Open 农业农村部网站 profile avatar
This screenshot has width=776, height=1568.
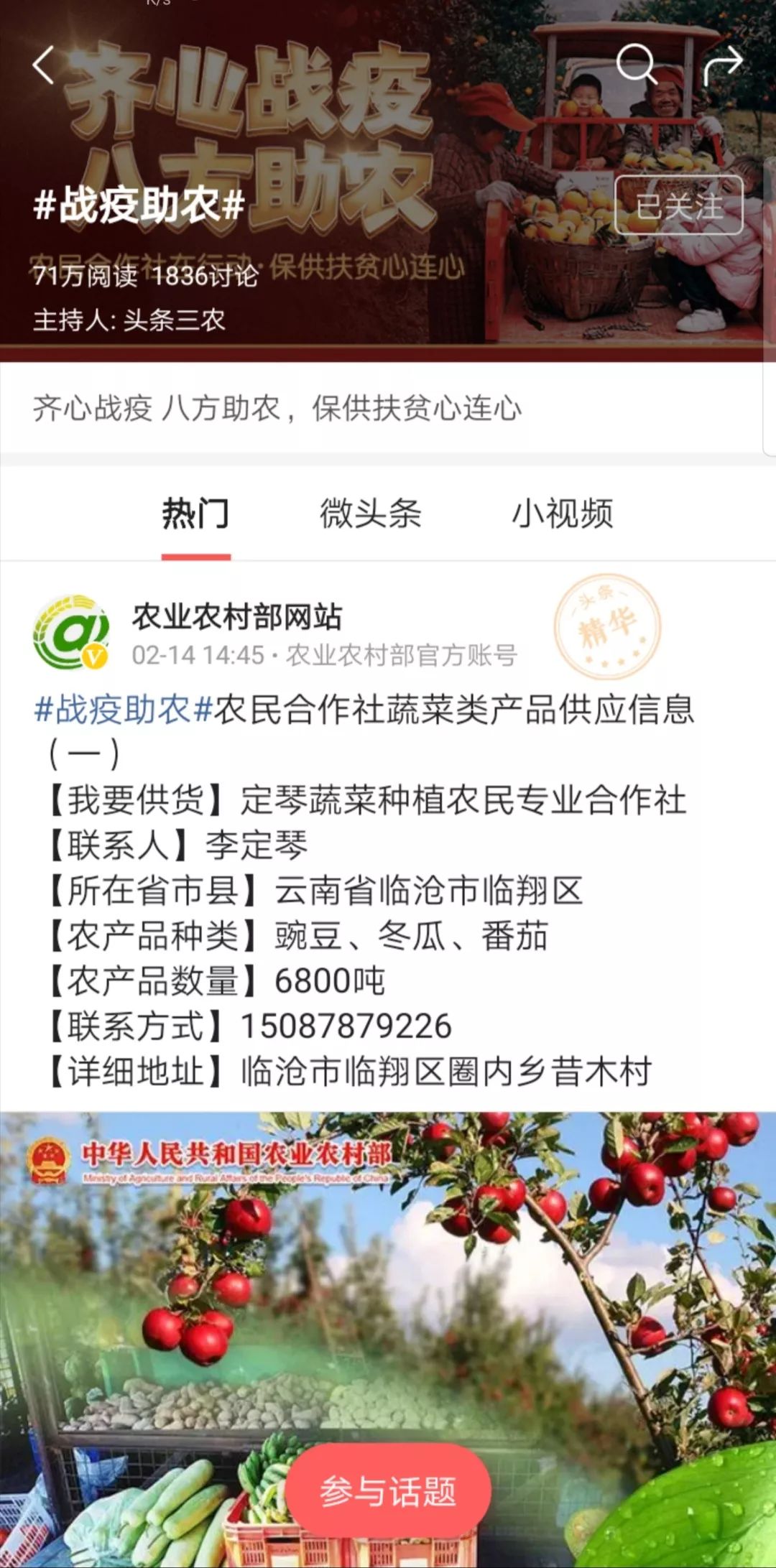[71, 632]
